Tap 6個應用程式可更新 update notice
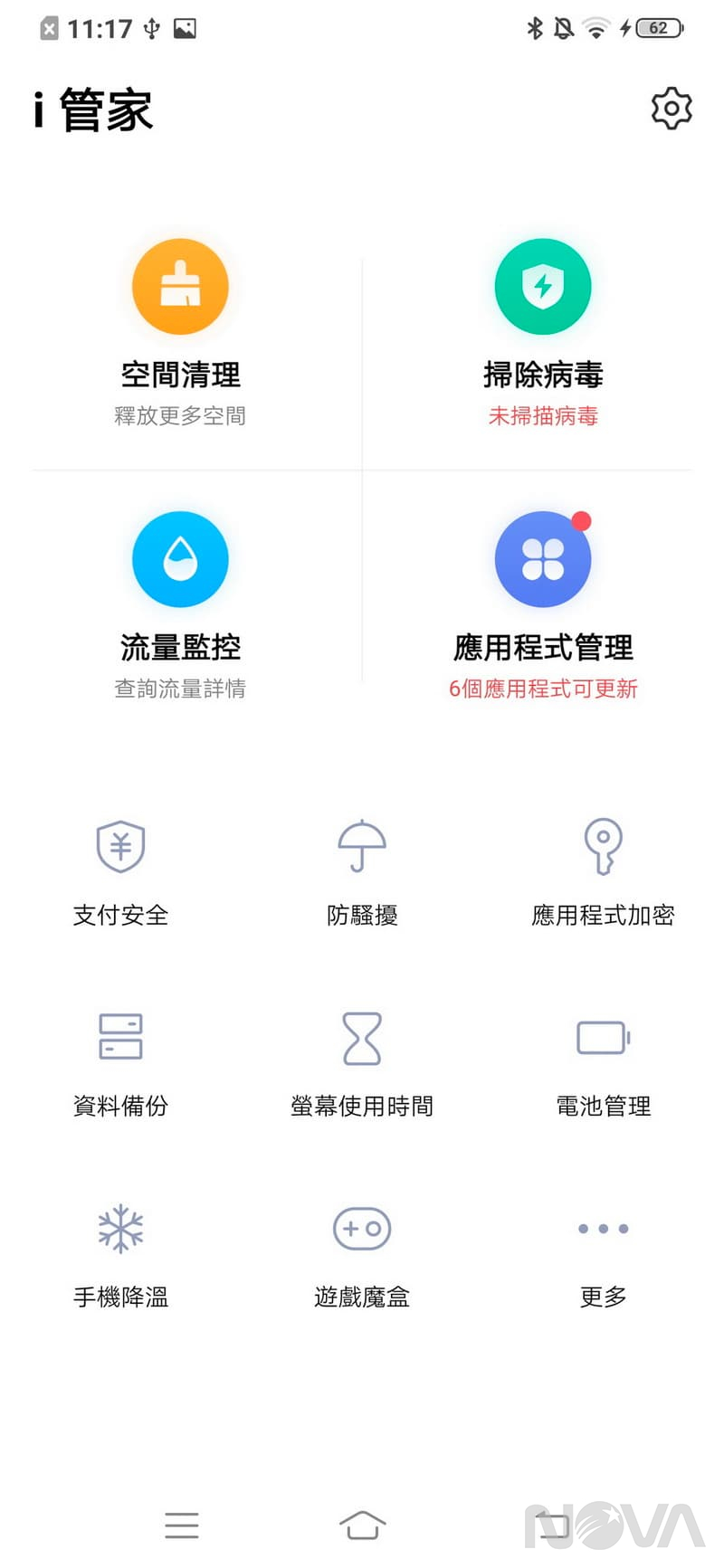Image resolution: width=724 pixels, height=1568 pixels. pyautogui.click(x=542, y=688)
